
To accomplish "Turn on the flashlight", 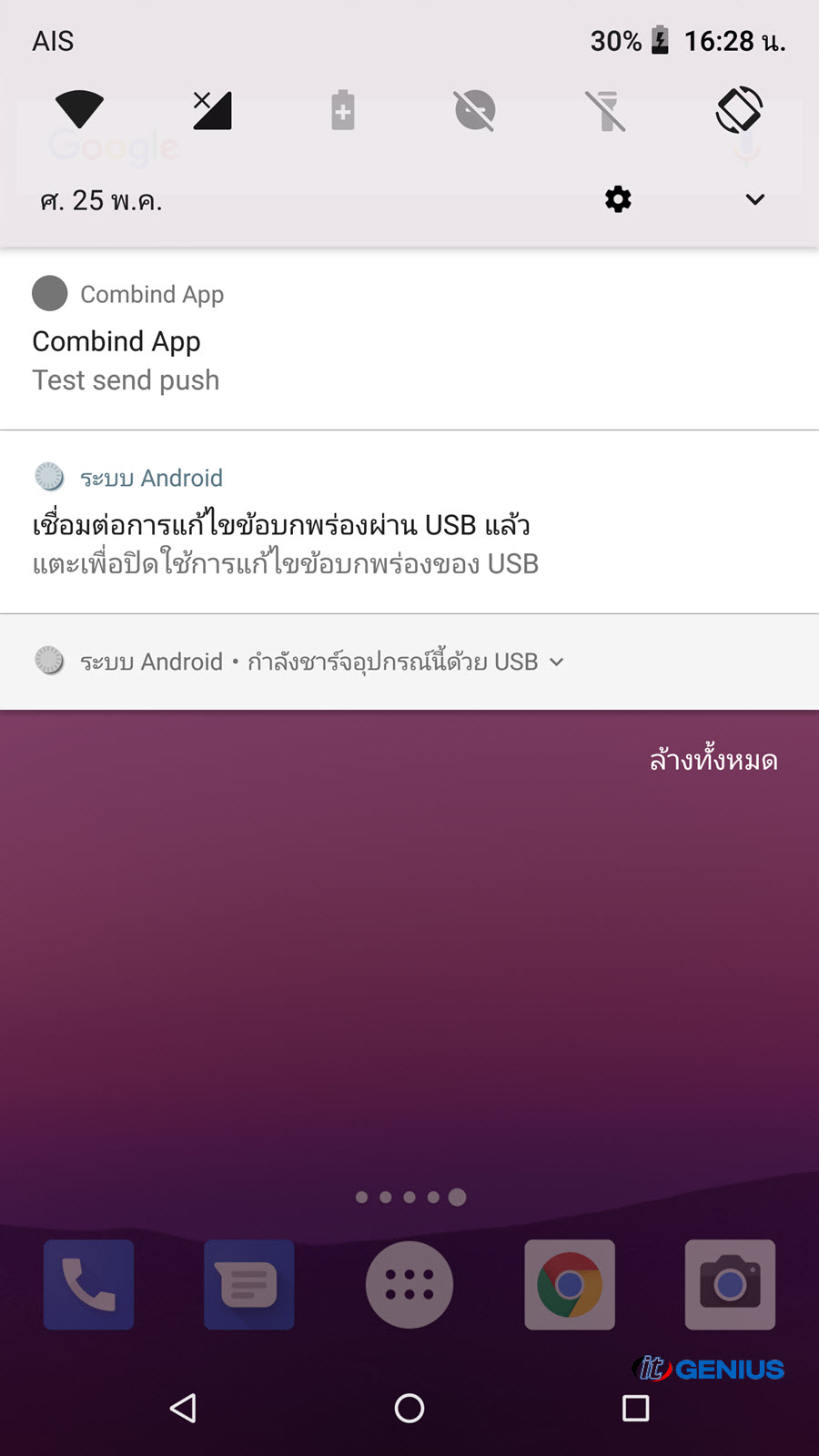I will (x=606, y=110).
